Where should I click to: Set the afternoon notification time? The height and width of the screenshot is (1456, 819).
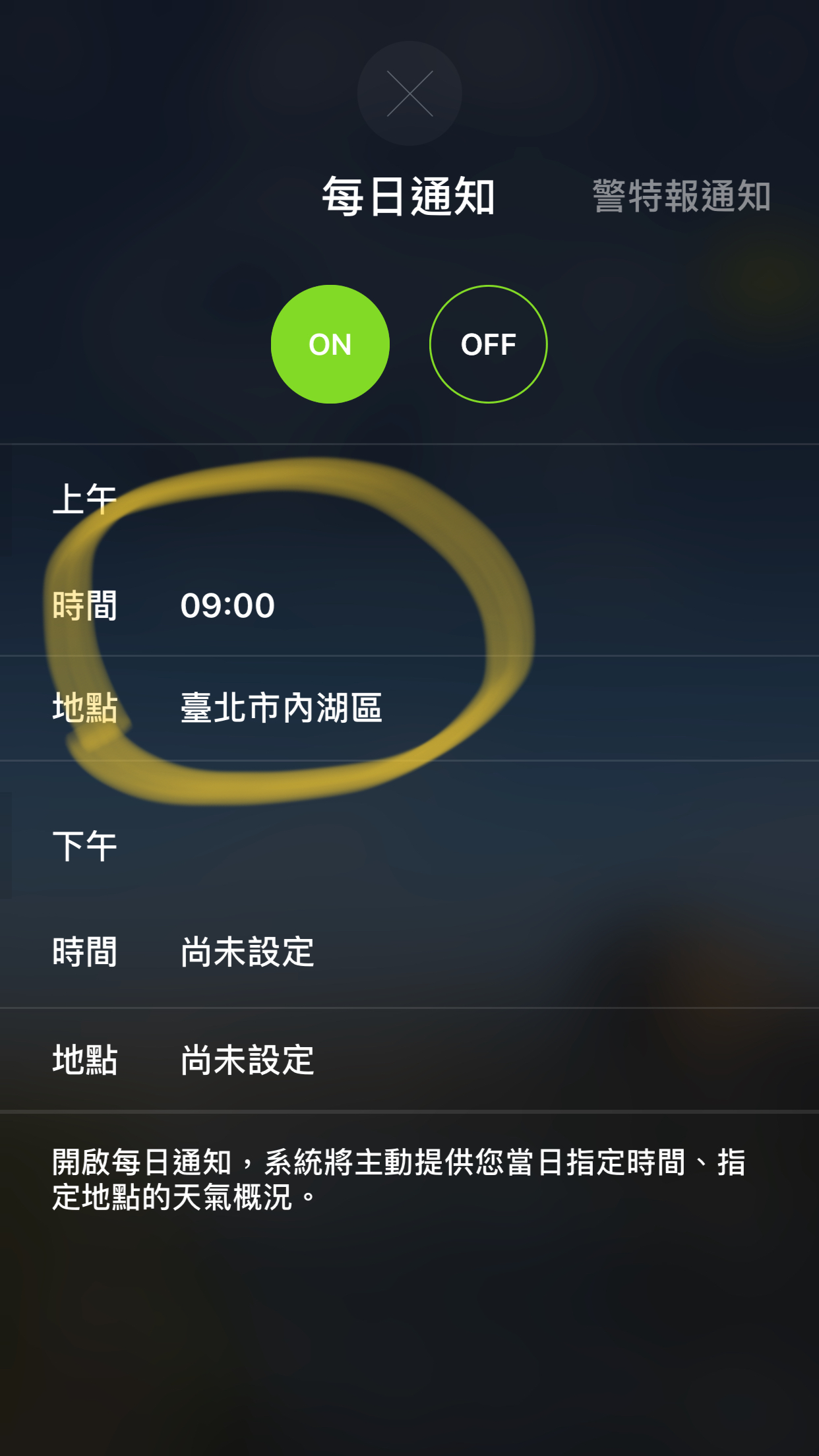pos(409,952)
